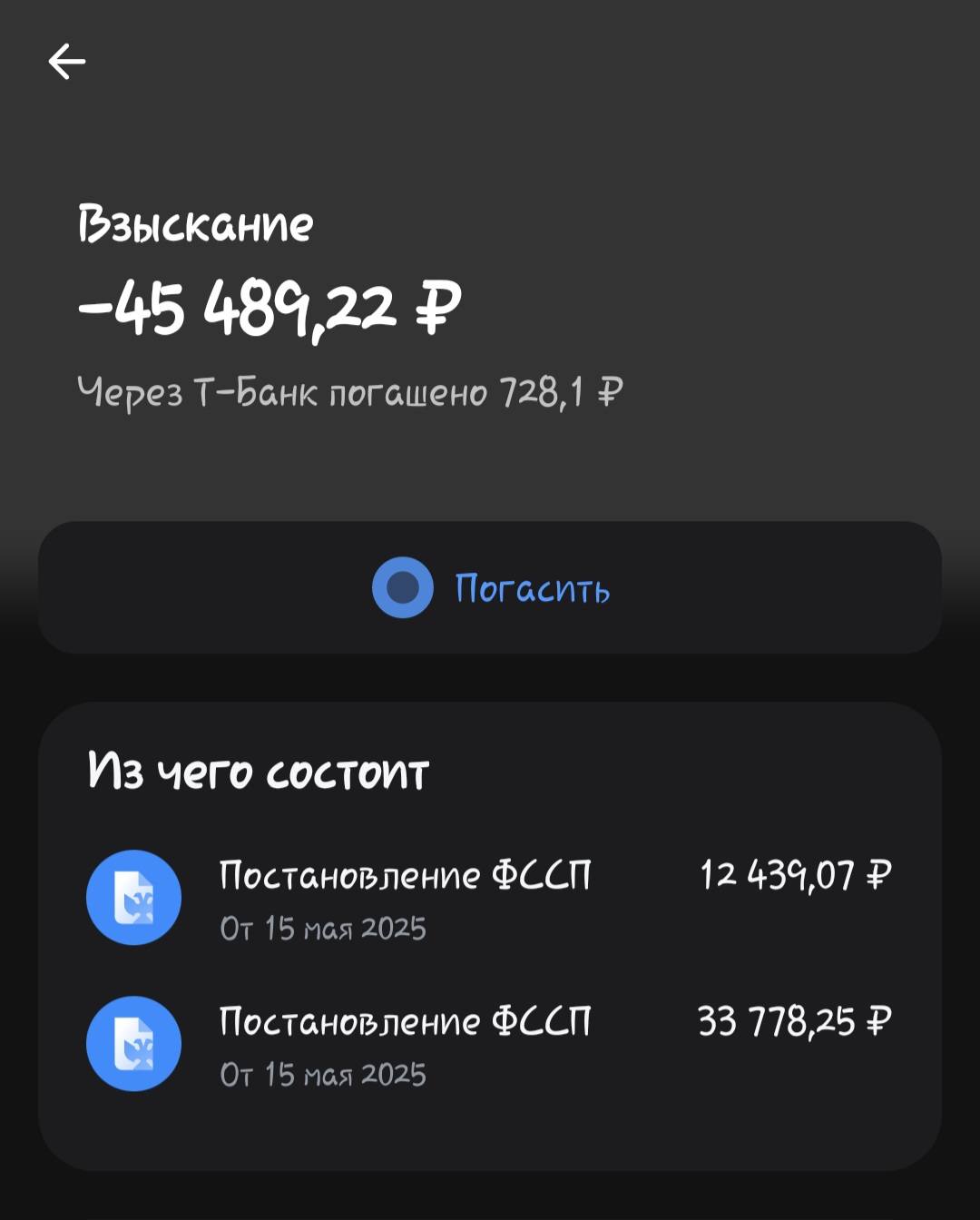Tap the first row in Из чего состоит
This screenshot has height=1220, width=980.
(490, 897)
